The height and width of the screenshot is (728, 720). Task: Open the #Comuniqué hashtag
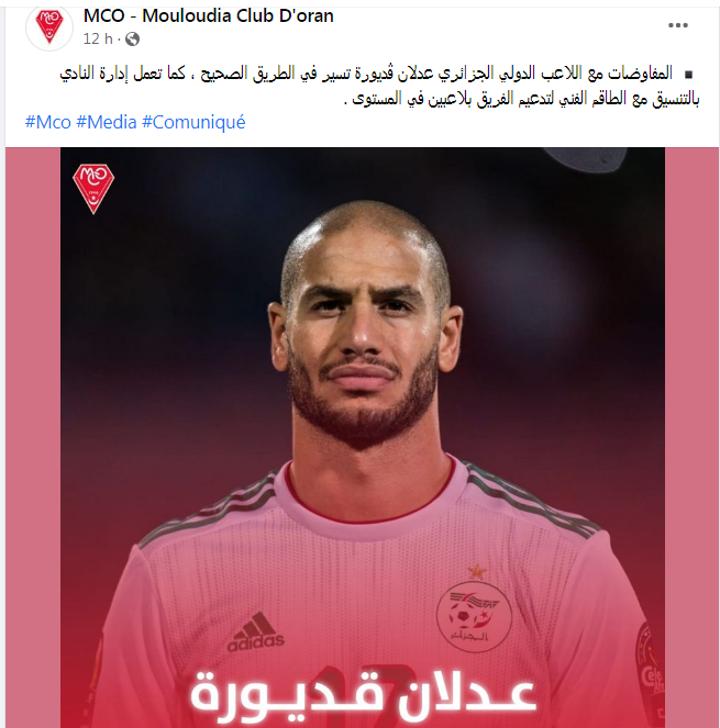(x=193, y=122)
